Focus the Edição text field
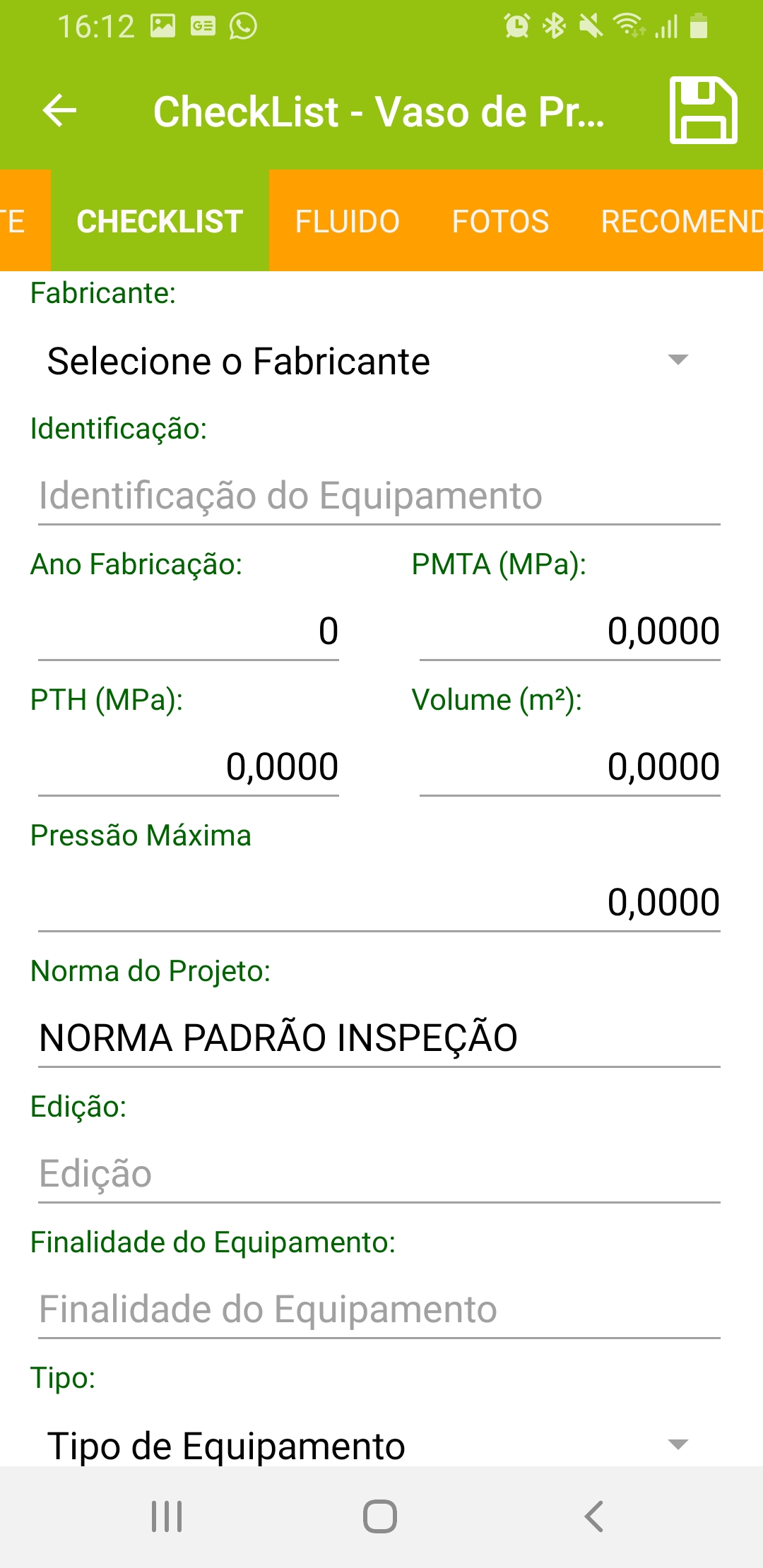 (x=379, y=1174)
